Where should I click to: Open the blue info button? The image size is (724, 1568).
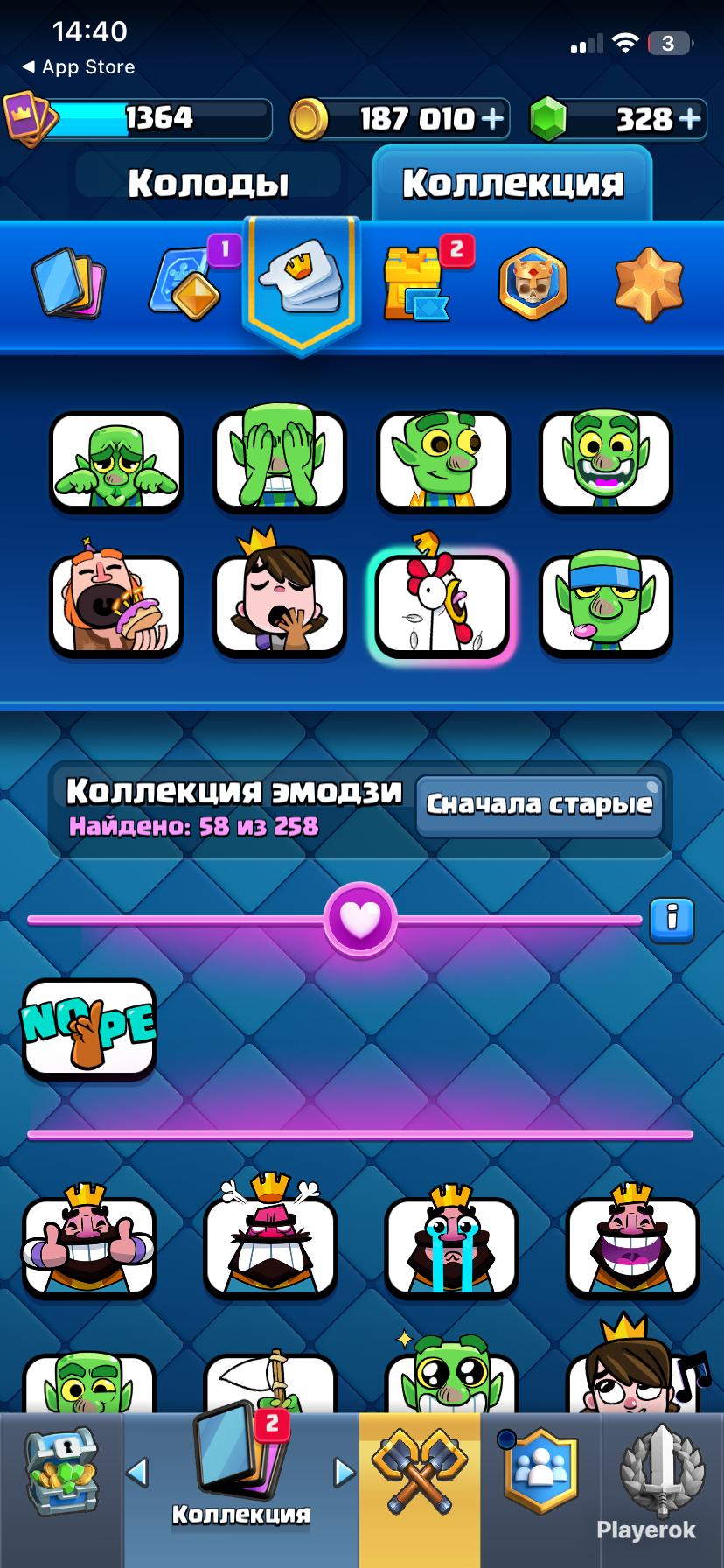672,920
